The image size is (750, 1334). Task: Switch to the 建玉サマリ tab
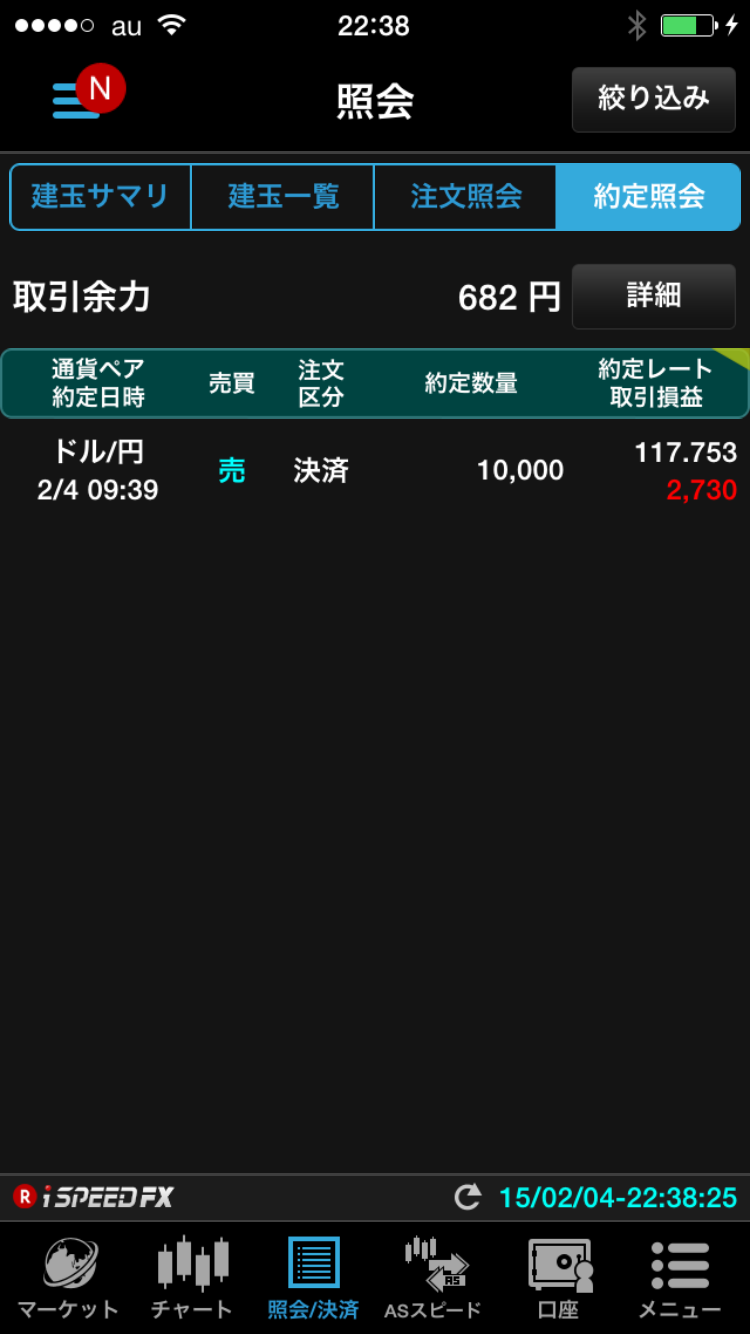pyautogui.click(x=100, y=197)
